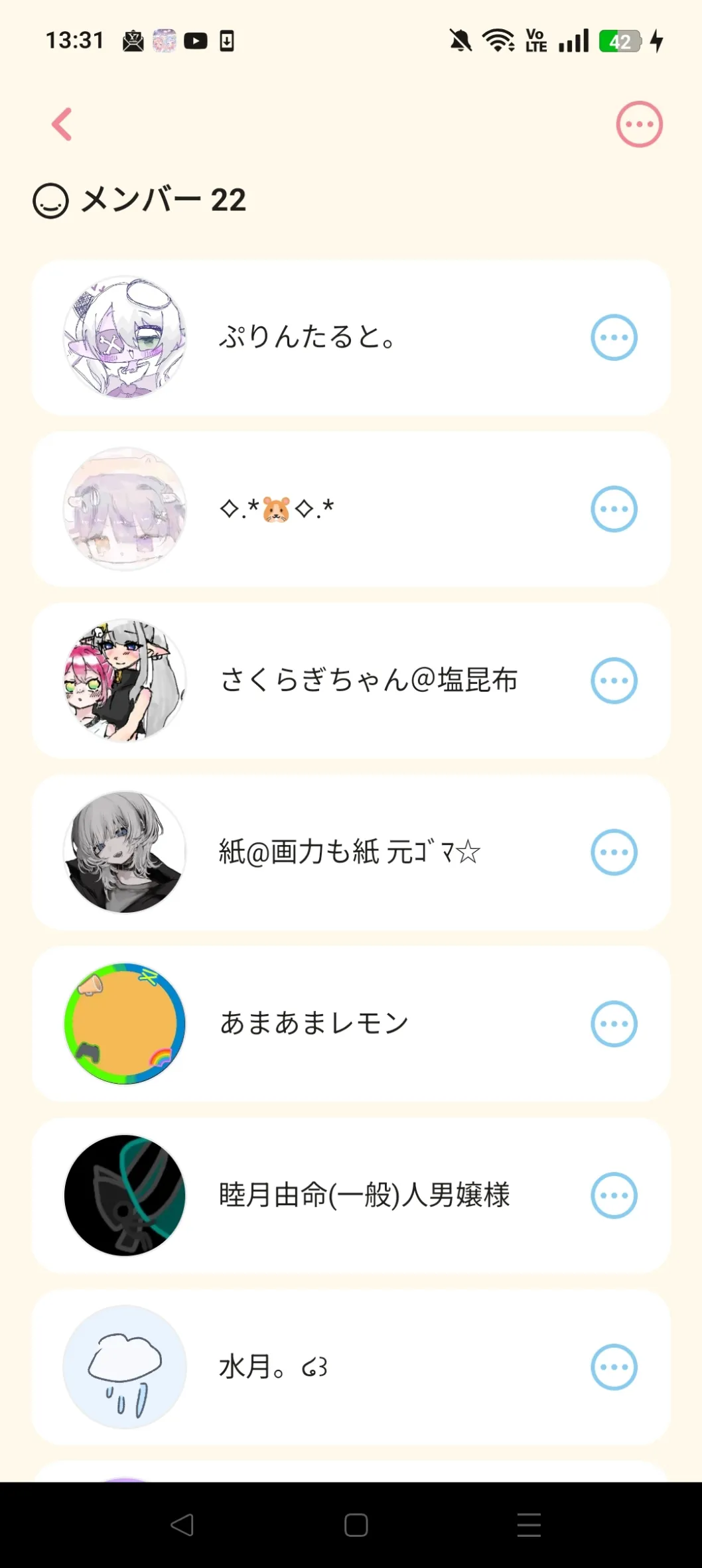702x1568 pixels.
Task: Open the pink more options menu
Action: pos(639,124)
